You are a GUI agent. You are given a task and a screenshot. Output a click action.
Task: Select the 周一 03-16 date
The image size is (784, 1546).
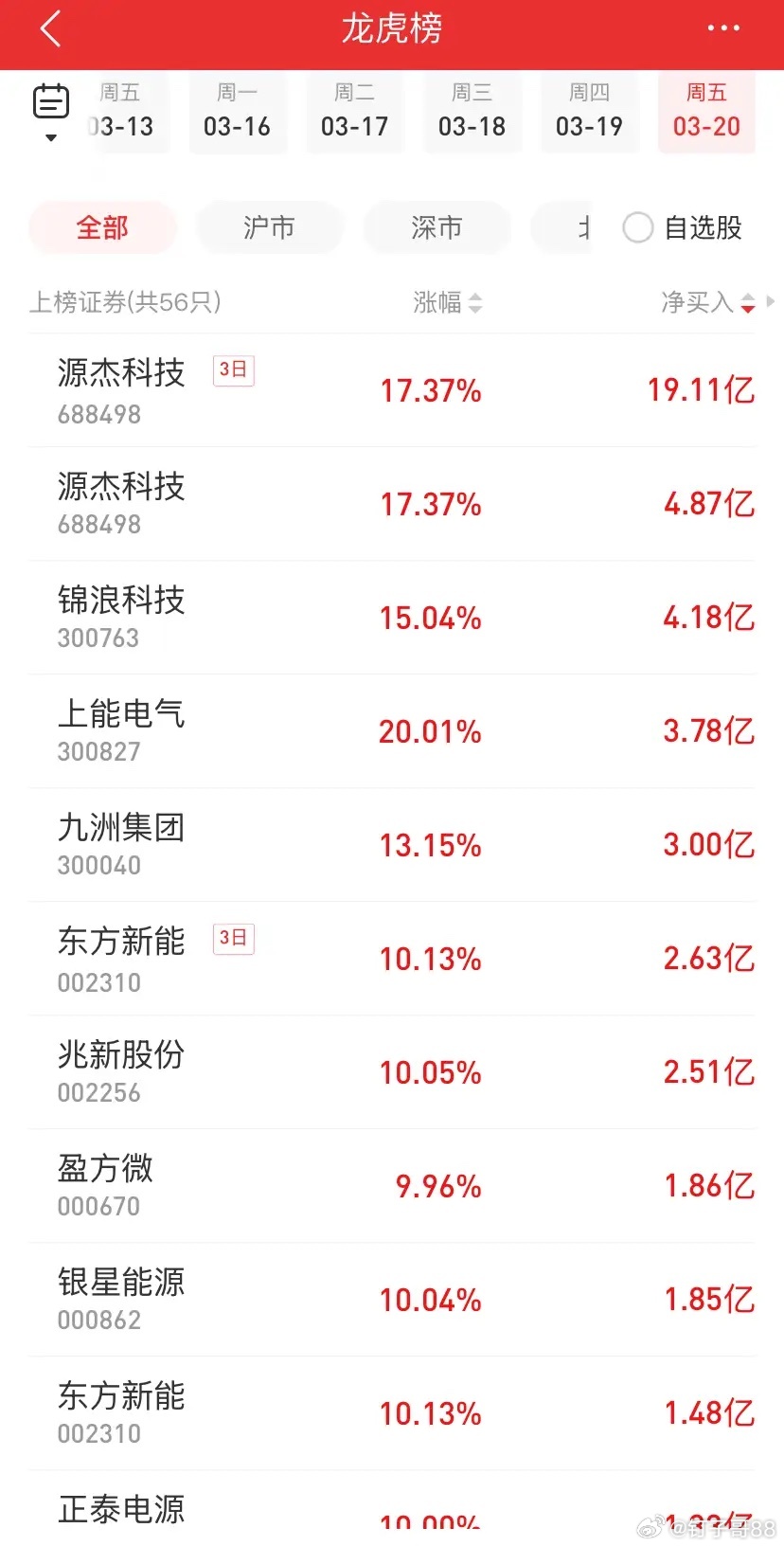pyautogui.click(x=238, y=111)
